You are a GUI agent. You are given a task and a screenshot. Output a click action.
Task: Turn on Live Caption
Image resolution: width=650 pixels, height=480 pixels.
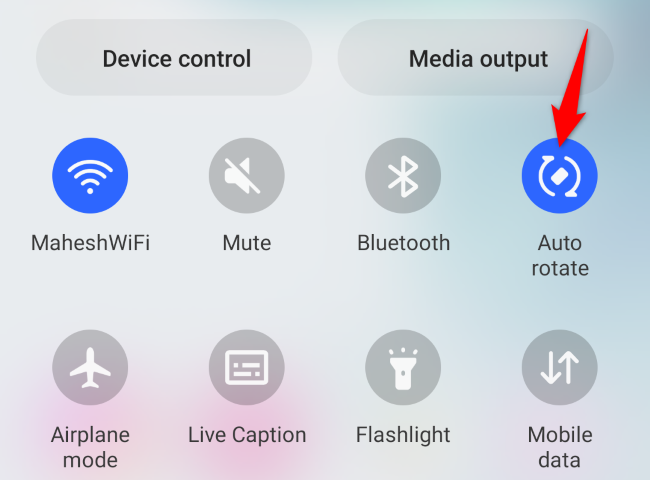[246, 367]
